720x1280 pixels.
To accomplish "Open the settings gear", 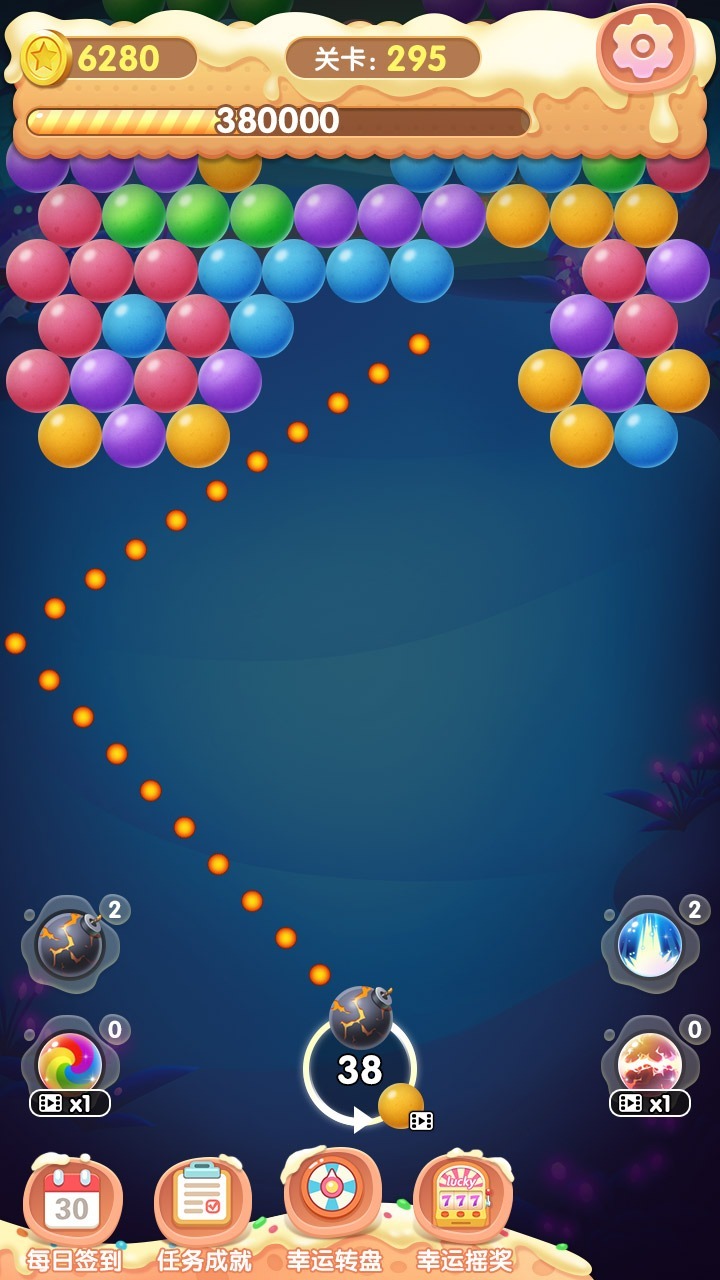I will [x=644, y=47].
